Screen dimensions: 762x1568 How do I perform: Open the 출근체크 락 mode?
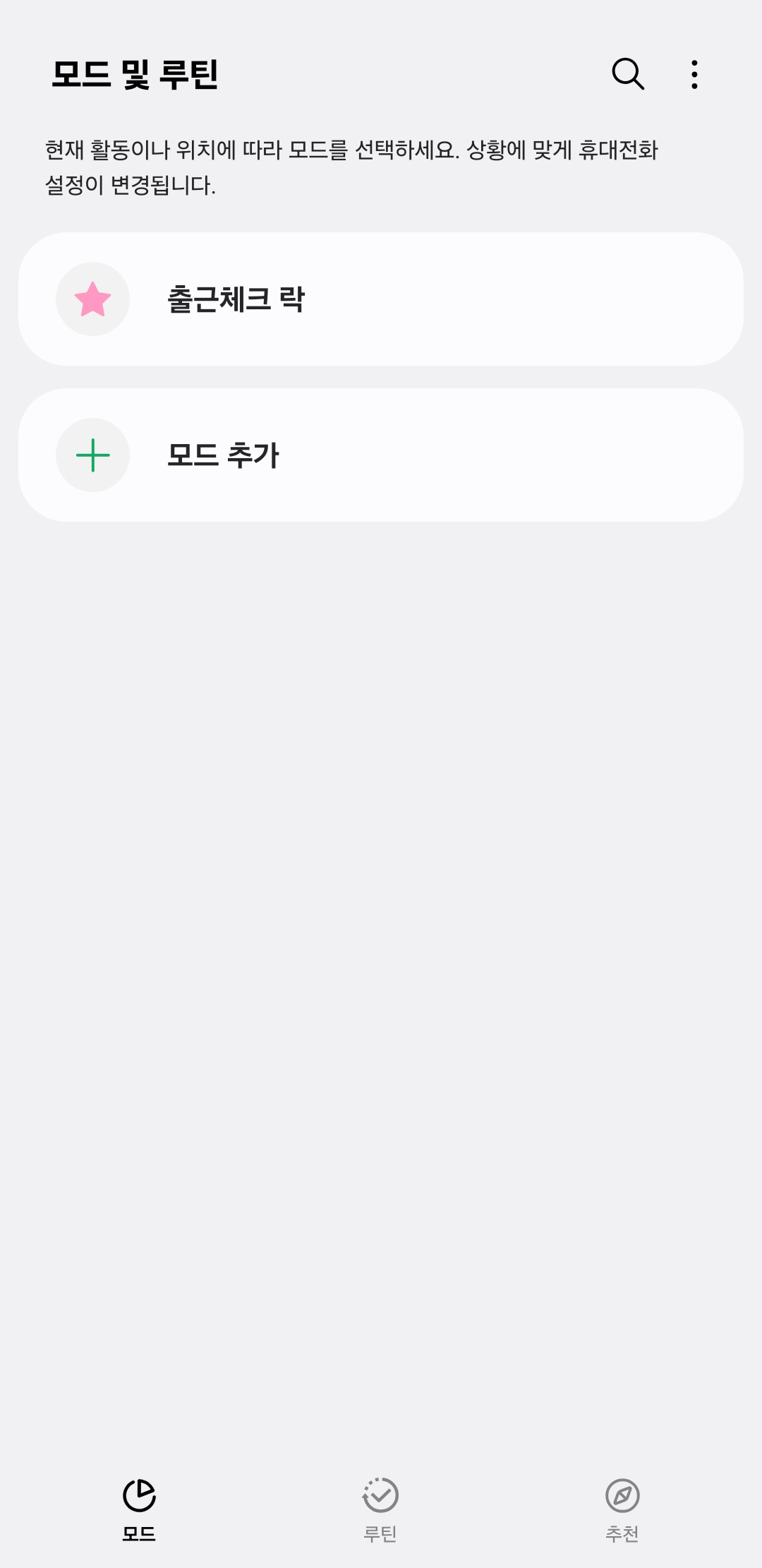click(381, 299)
